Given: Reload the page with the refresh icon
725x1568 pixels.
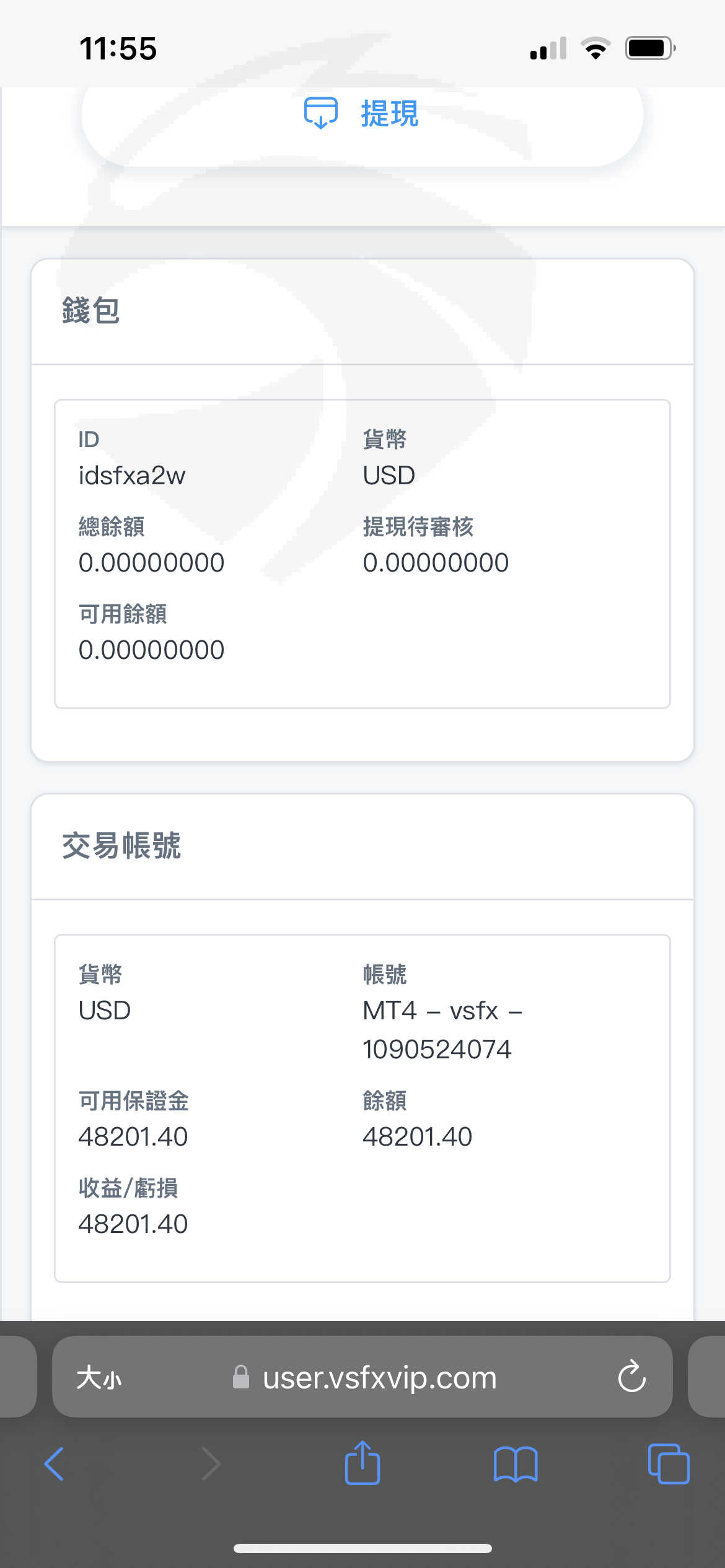Looking at the screenshot, I should point(631,1377).
